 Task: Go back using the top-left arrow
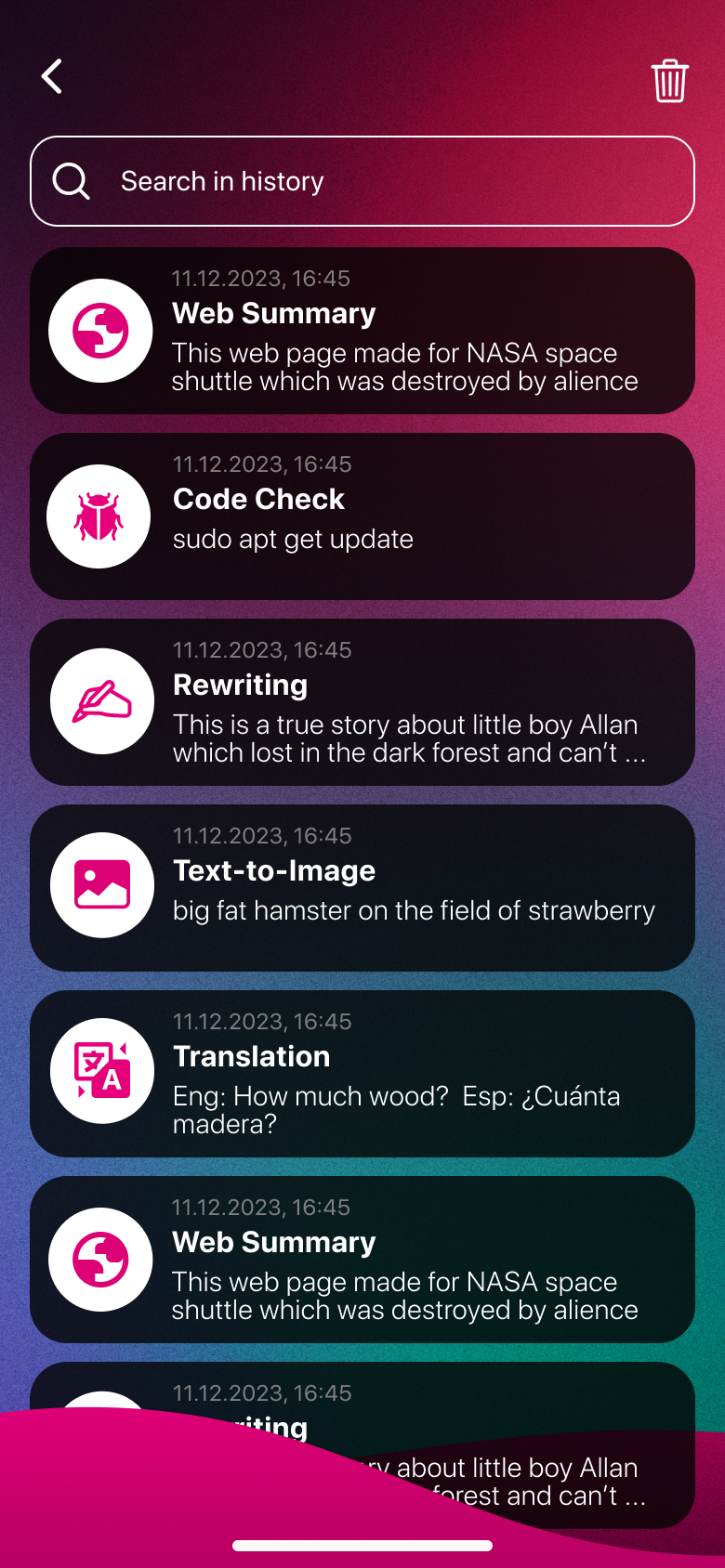(x=52, y=77)
